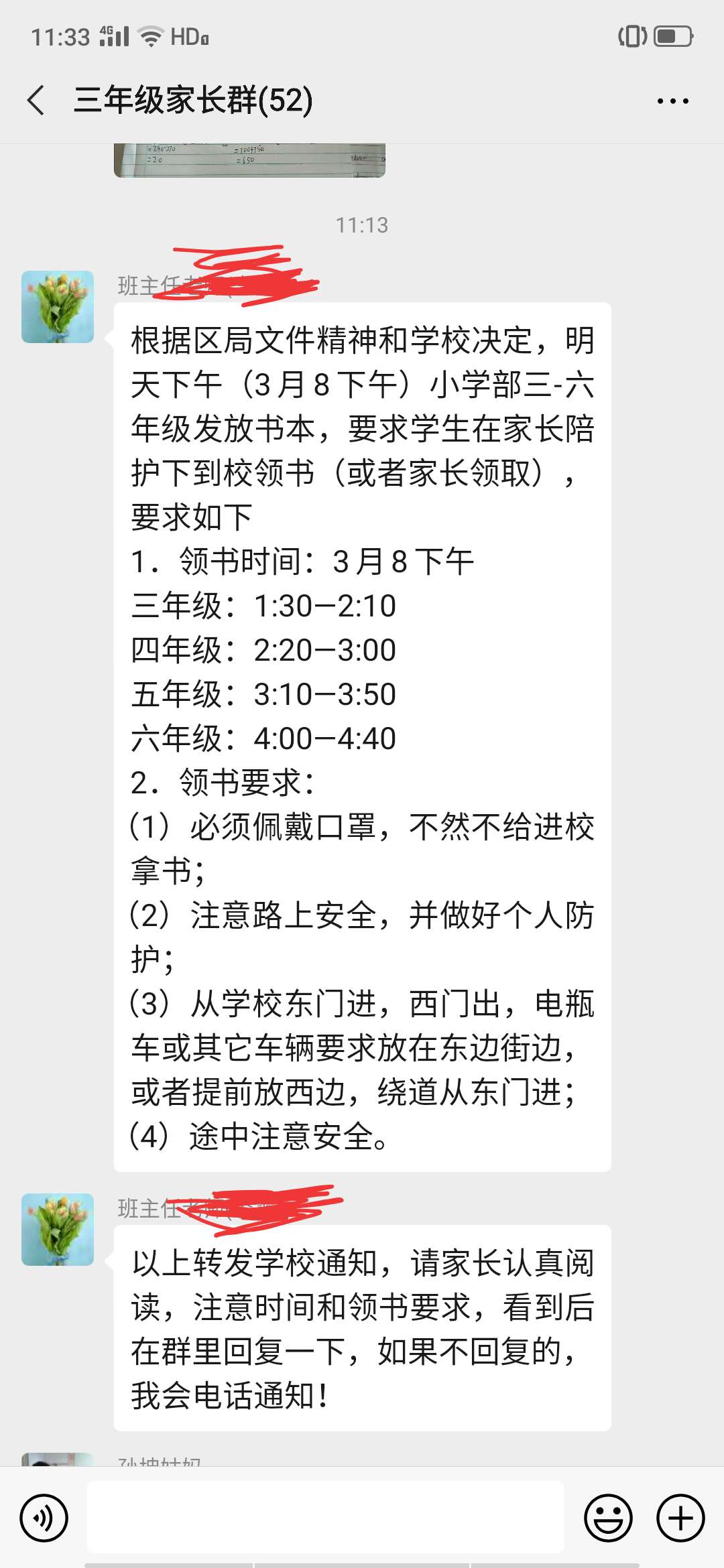Switch to voice message input
Screen dimensions: 724x1568
point(44,1518)
